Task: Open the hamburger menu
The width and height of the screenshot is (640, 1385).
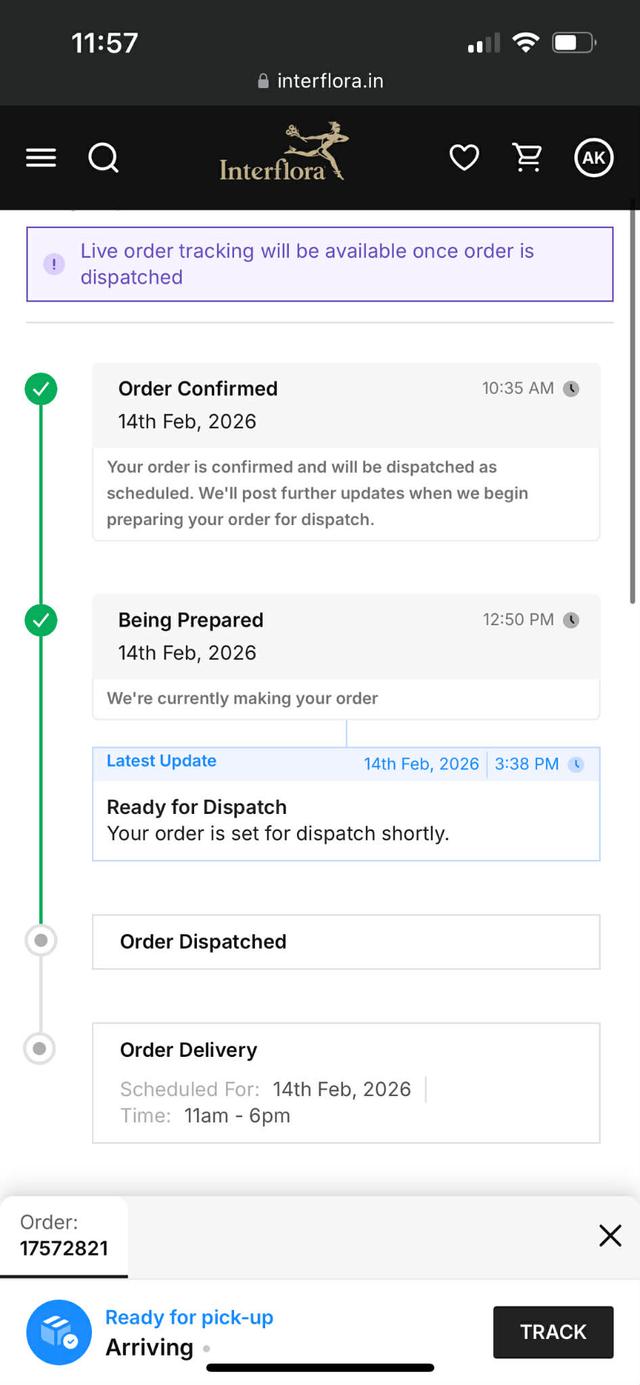Action: tap(41, 158)
